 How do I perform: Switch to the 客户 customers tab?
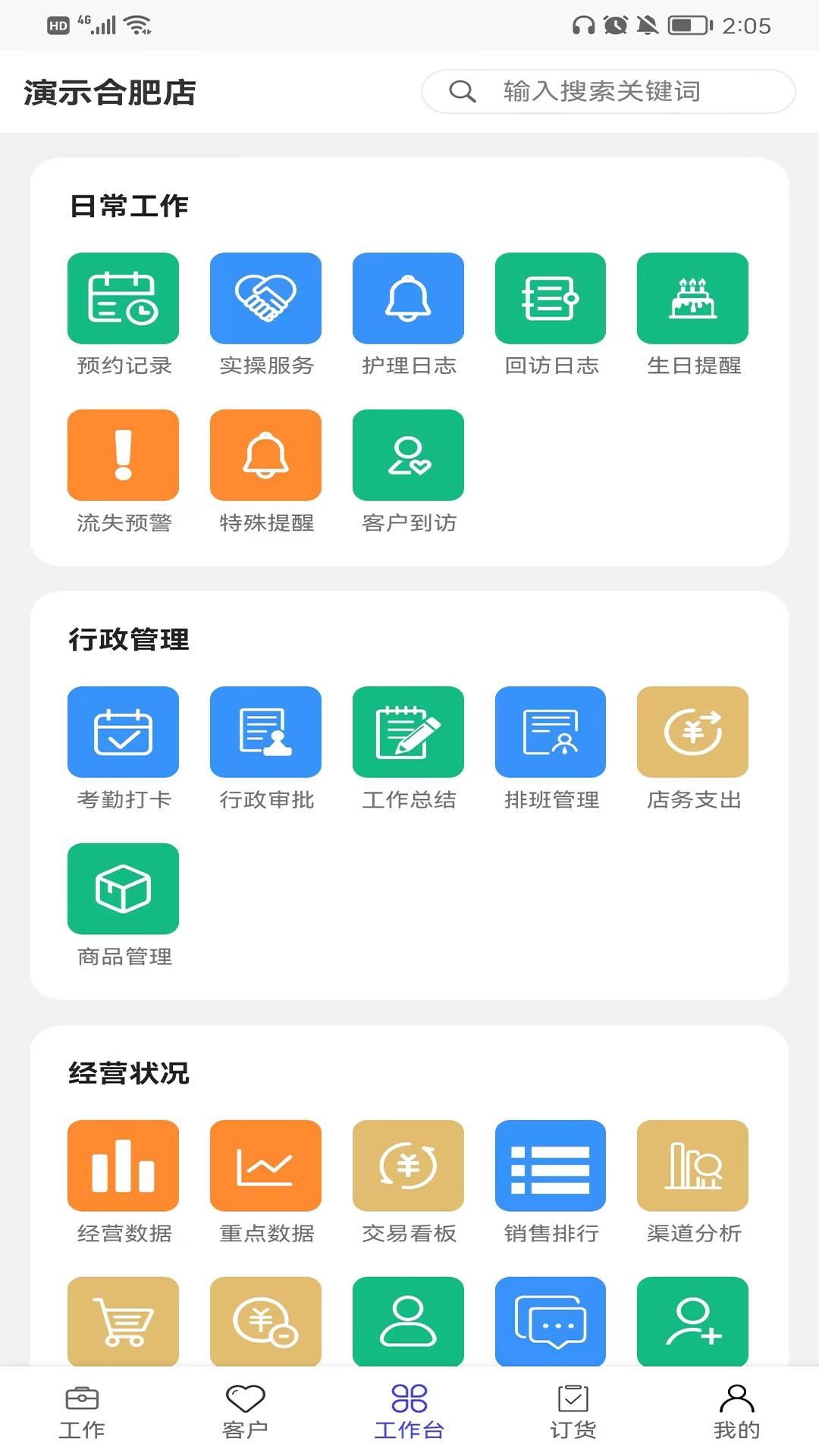(245, 1410)
